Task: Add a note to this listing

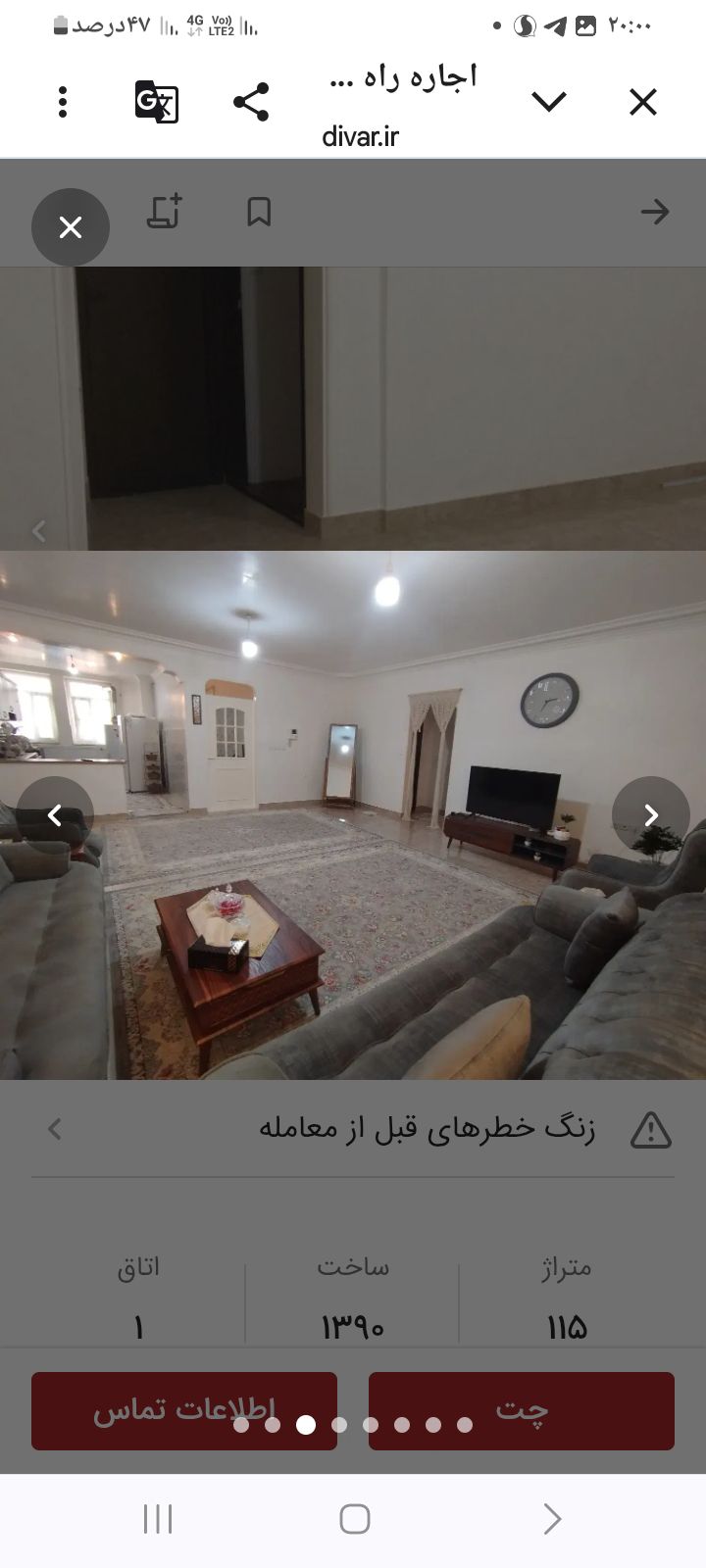Action: coord(165,212)
